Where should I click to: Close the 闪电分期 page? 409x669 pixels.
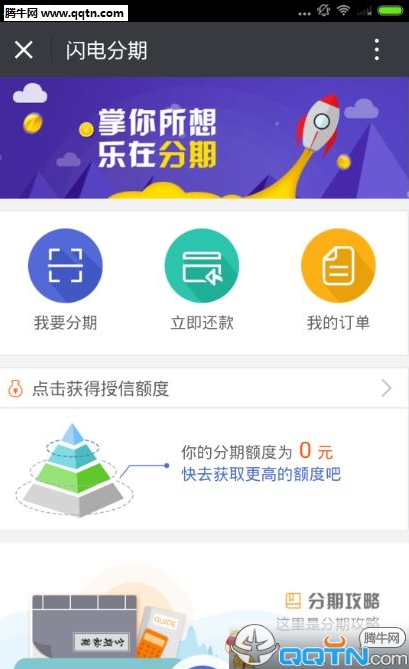[23, 50]
